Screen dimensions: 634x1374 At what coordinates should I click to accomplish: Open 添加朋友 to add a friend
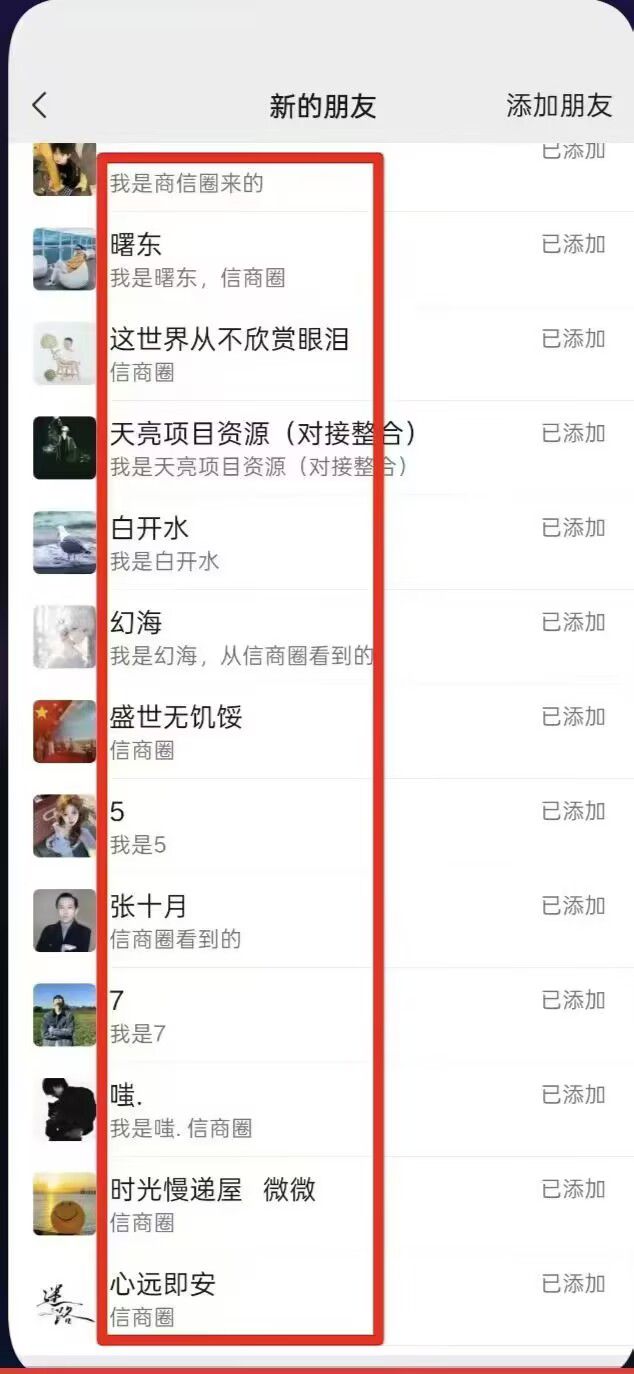click(x=558, y=106)
